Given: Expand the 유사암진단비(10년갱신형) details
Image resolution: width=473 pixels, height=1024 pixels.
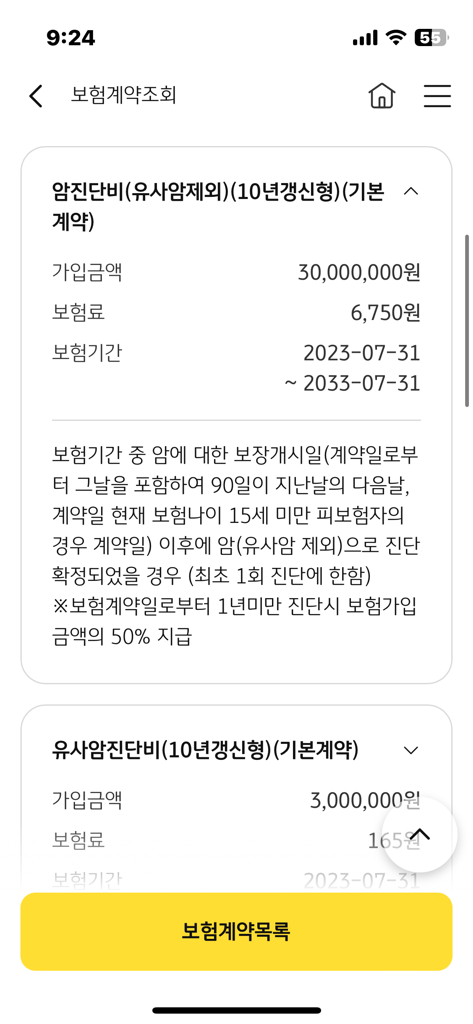Looking at the screenshot, I should pos(411,750).
